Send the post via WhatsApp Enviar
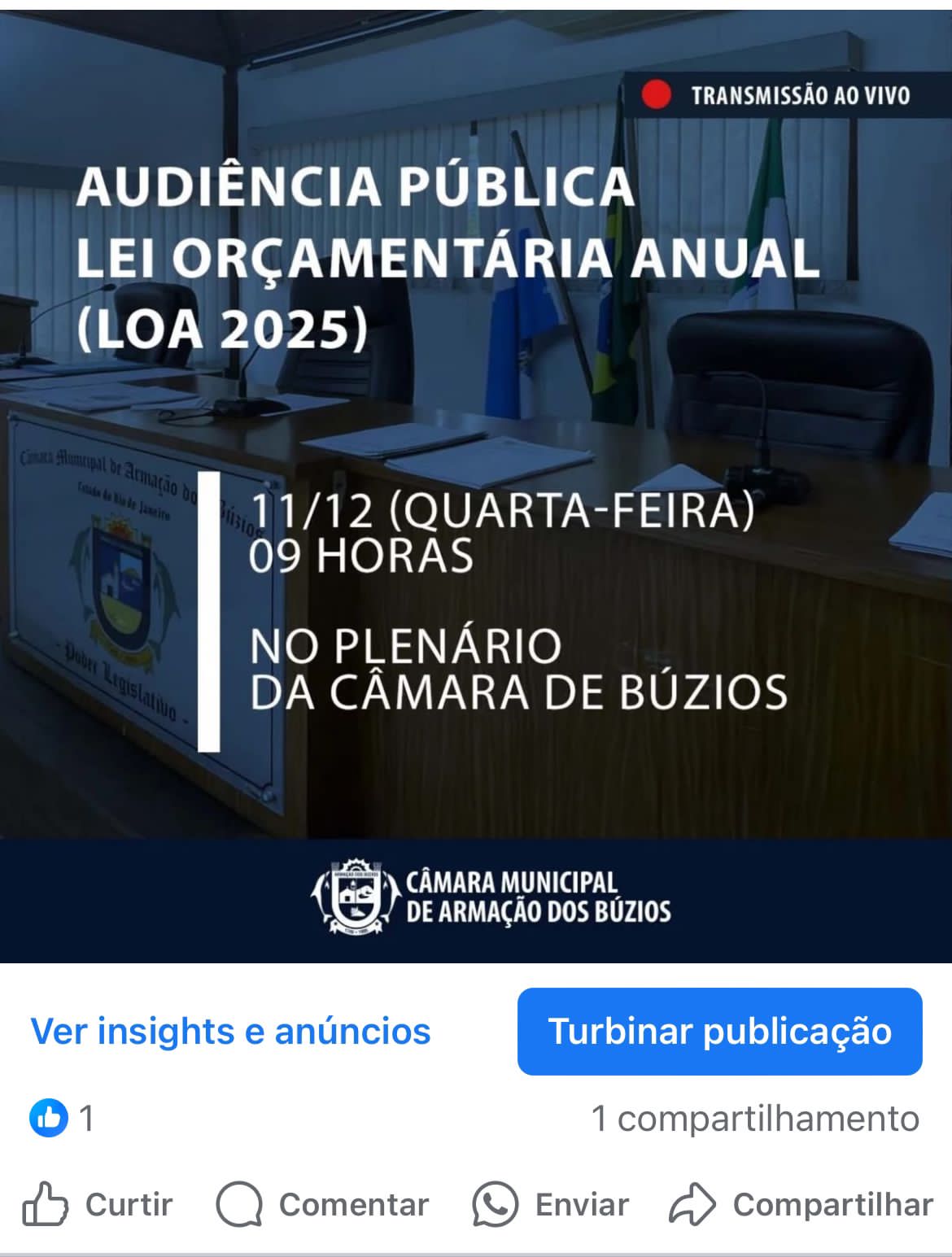 point(551,1205)
